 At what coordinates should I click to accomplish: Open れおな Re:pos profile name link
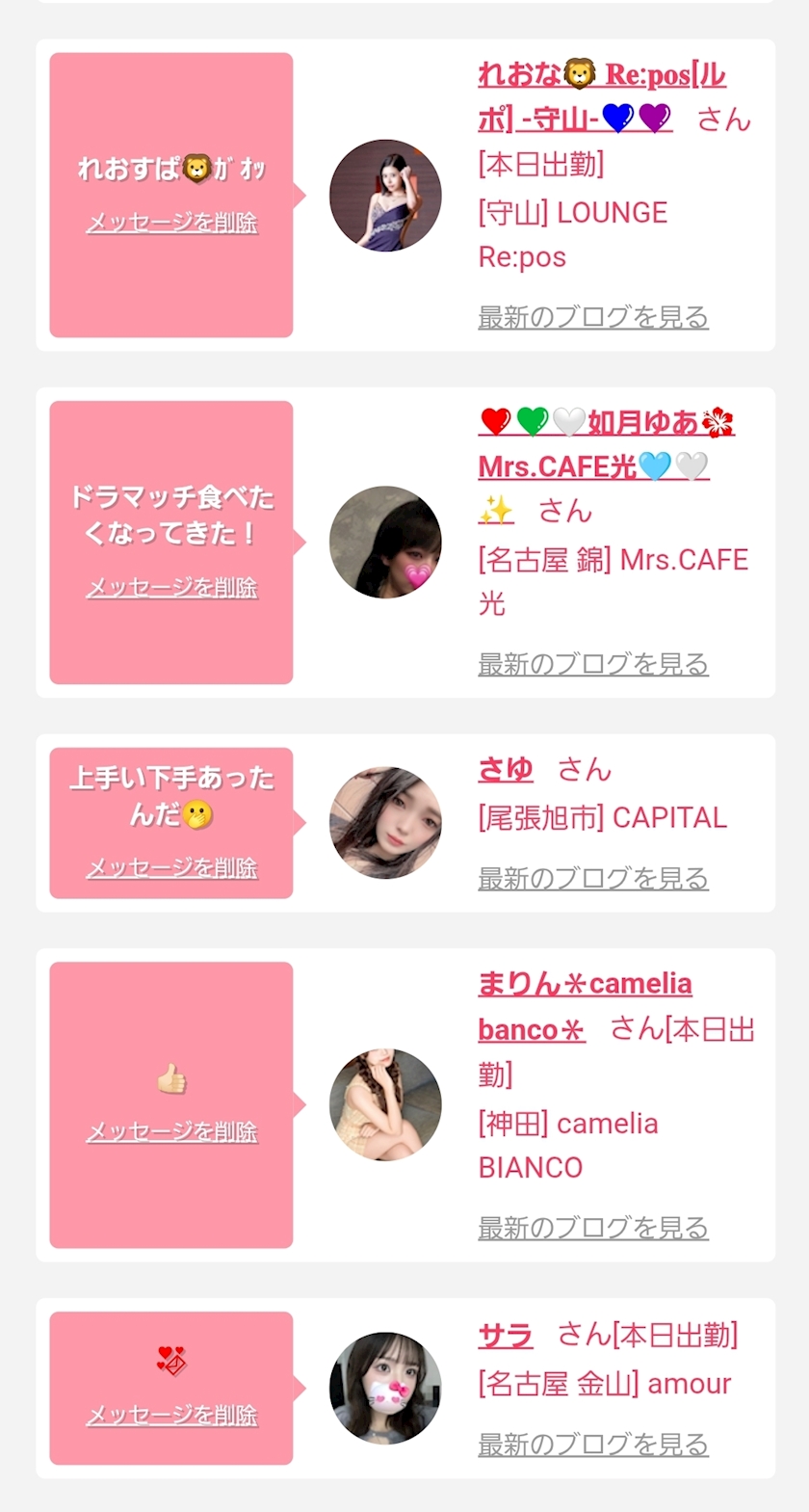601,75
